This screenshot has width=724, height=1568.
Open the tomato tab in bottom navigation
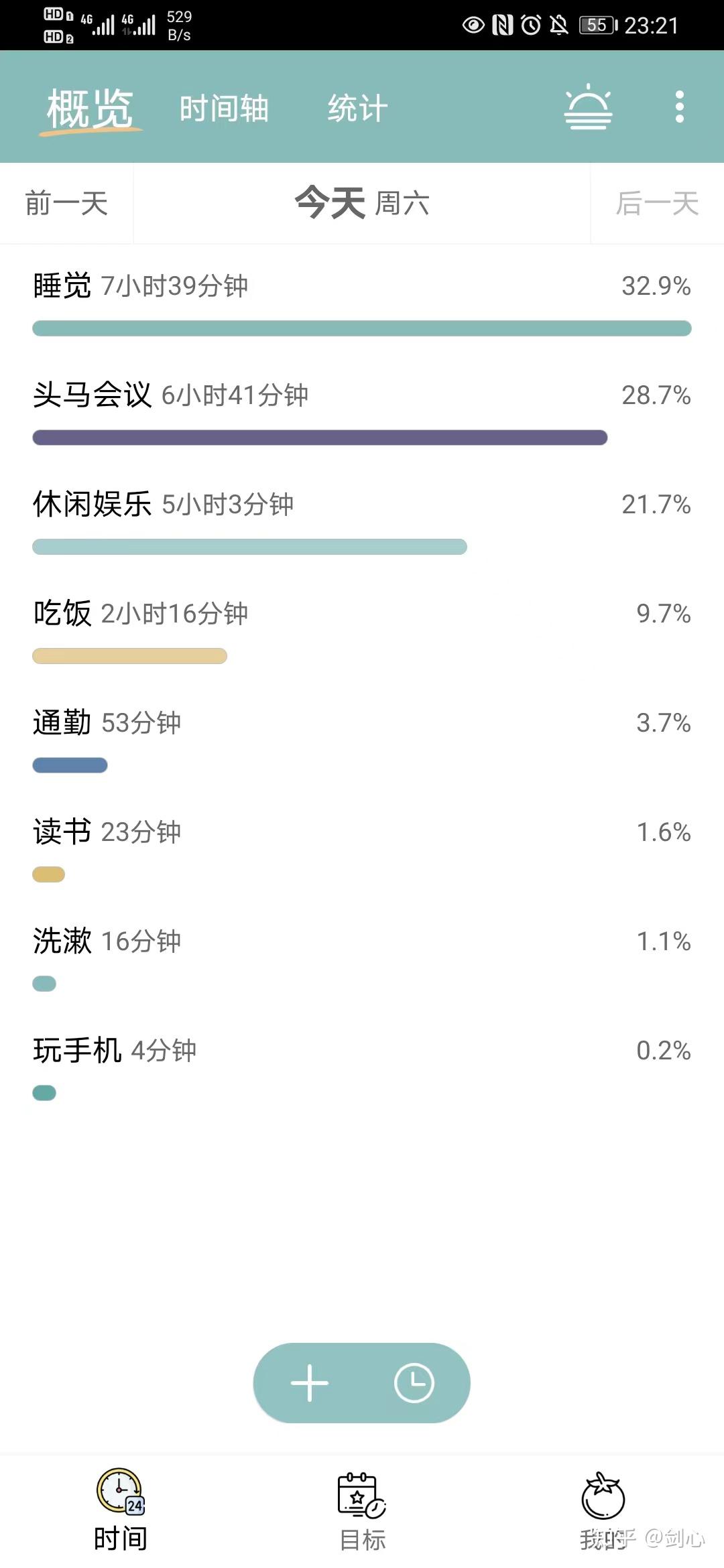603,1511
